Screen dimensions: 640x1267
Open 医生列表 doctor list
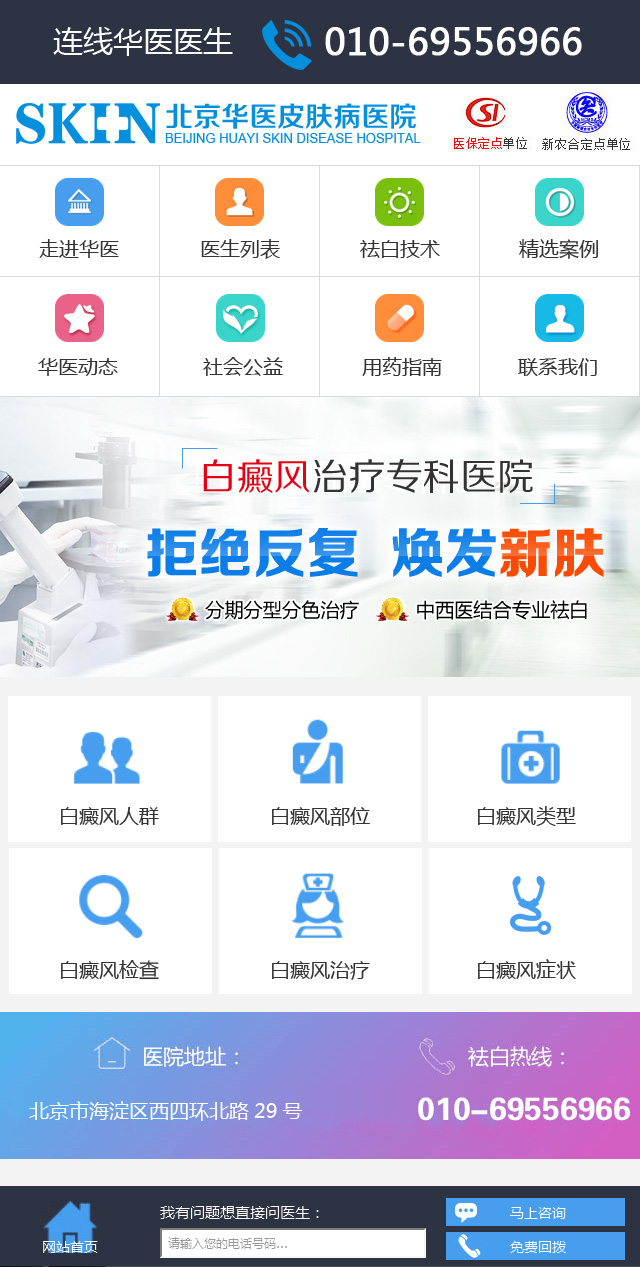pyautogui.click(x=239, y=221)
